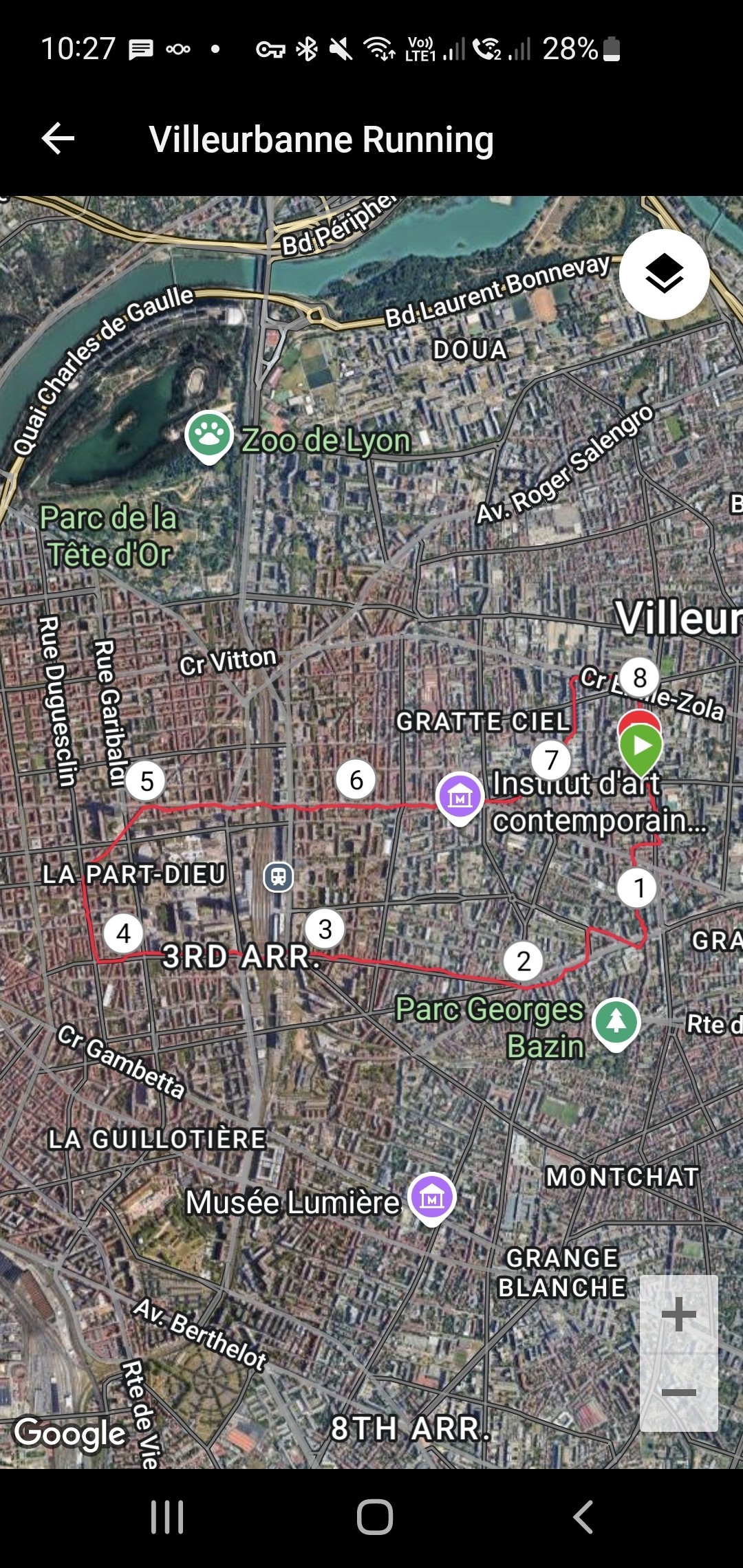The image size is (743, 1568).
Task: Go to the home screen
Action: (375, 1516)
